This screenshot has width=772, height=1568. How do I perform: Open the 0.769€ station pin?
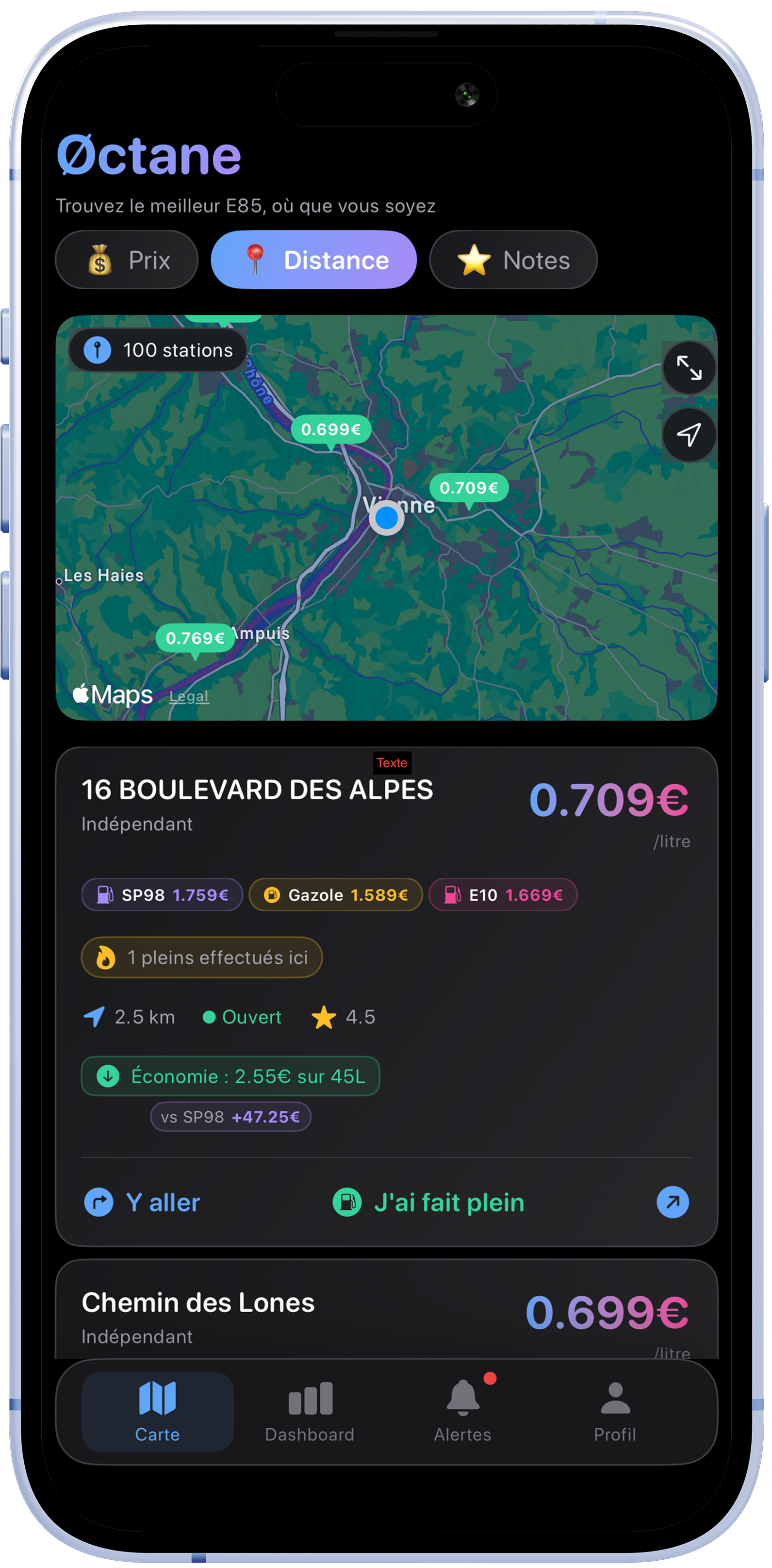pos(195,639)
